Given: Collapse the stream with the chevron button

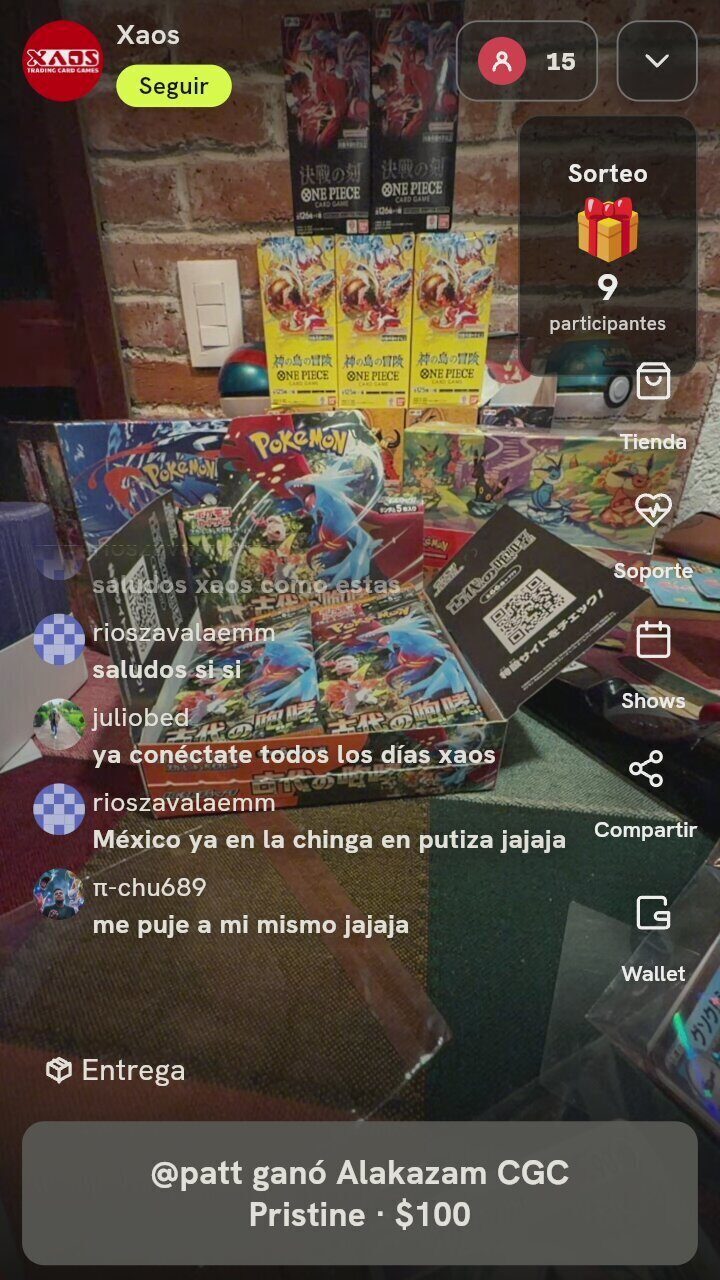Looking at the screenshot, I should tap(657, 61).
